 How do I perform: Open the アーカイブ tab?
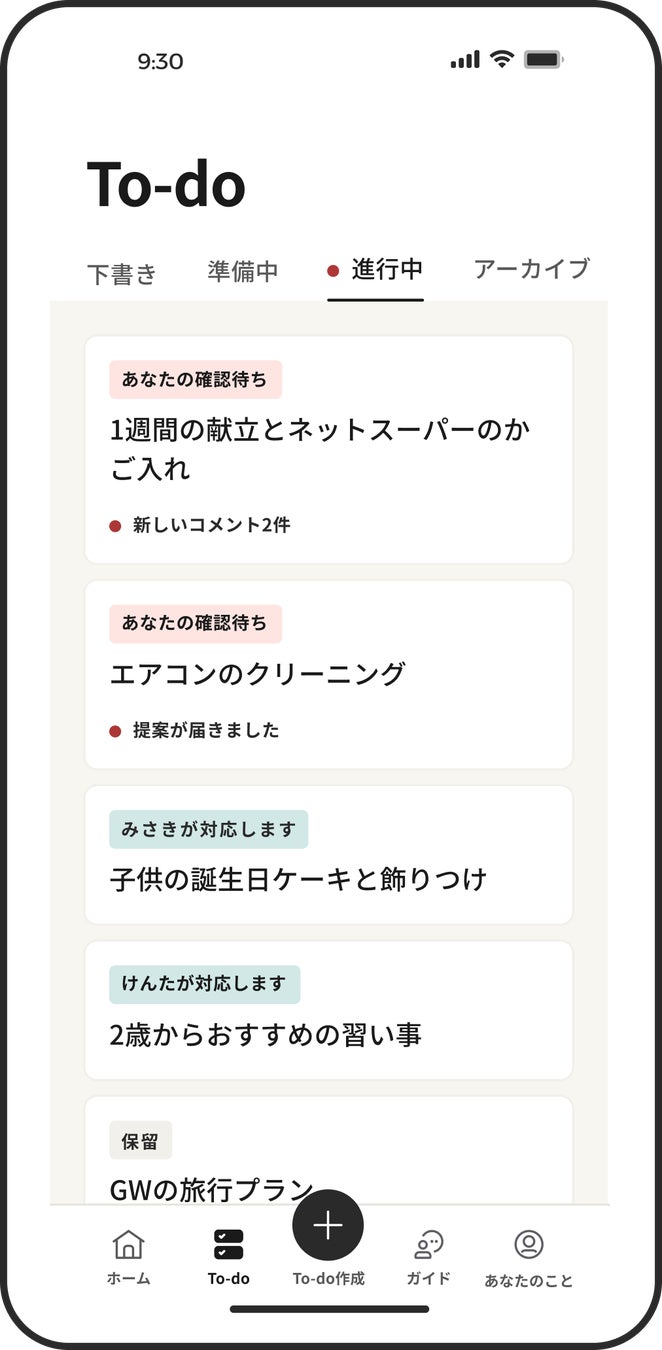pyautogui.click(x=531, y=269)
